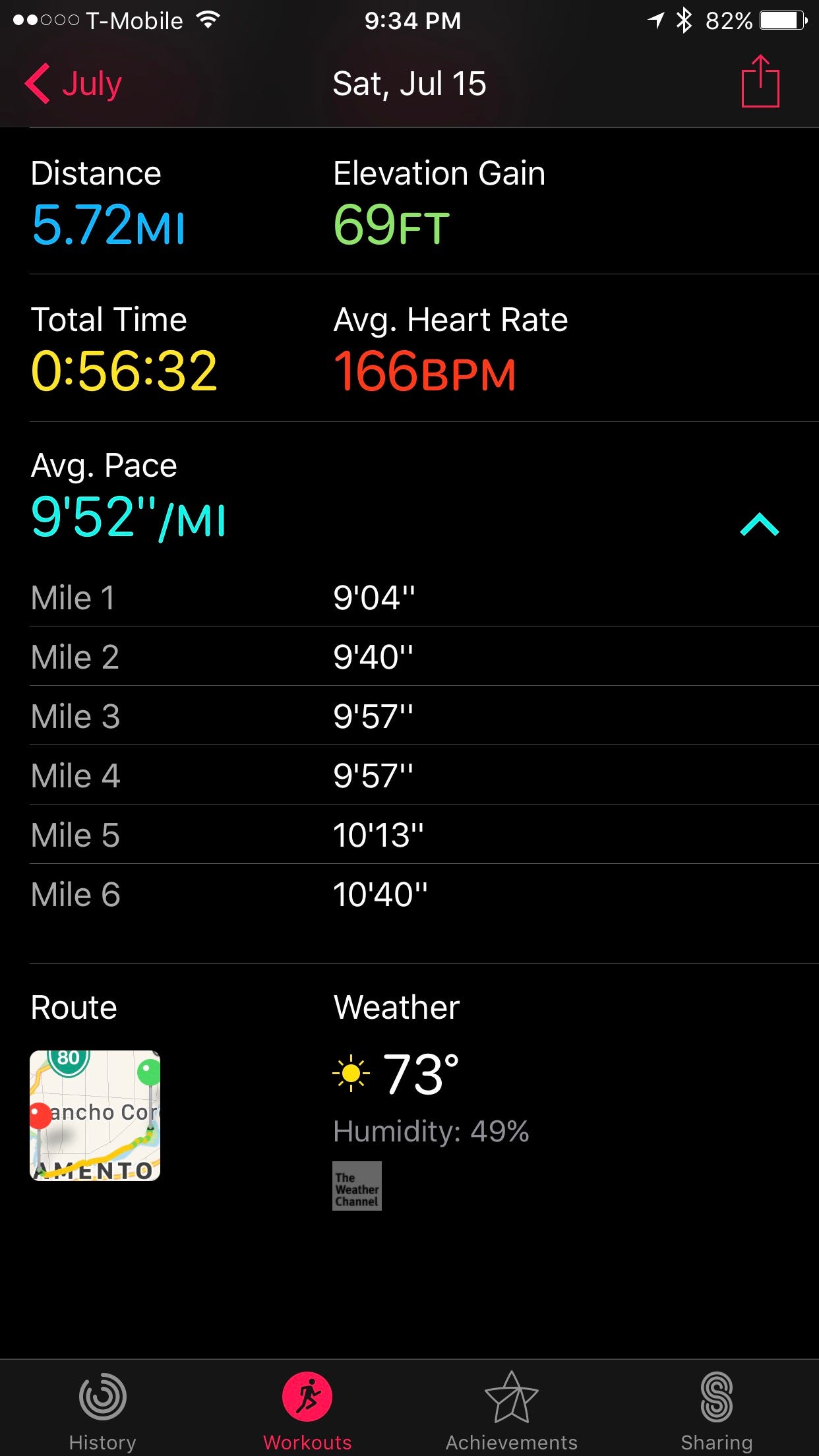Open the route map thumbnail
This screenshot has width=819, height=1456.
[95, 1115]
